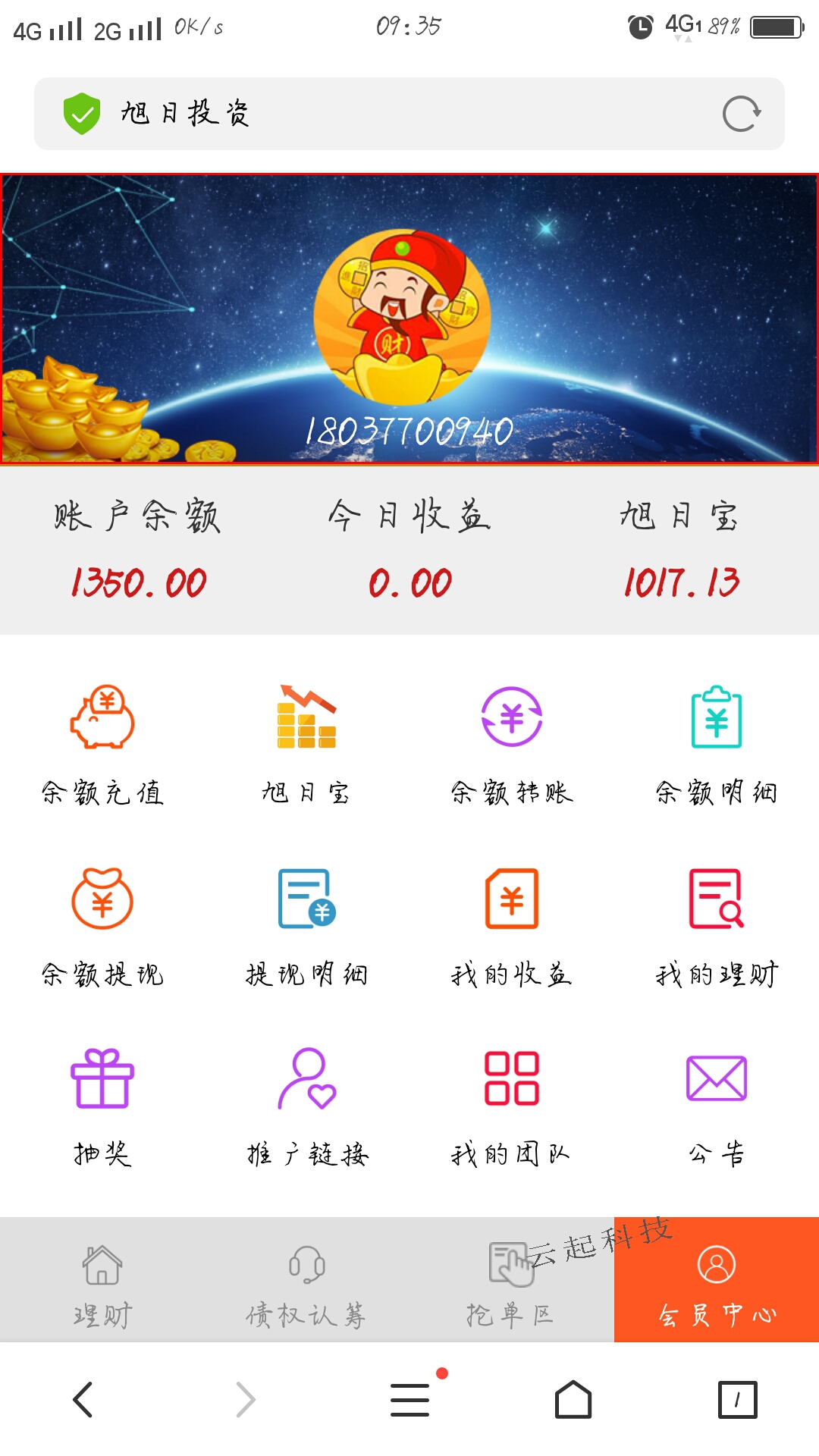Image resolution: width=819 pixels, height=1456 pixels.
Task: Open 我的收益 earnings page
Action: [512, 921]
